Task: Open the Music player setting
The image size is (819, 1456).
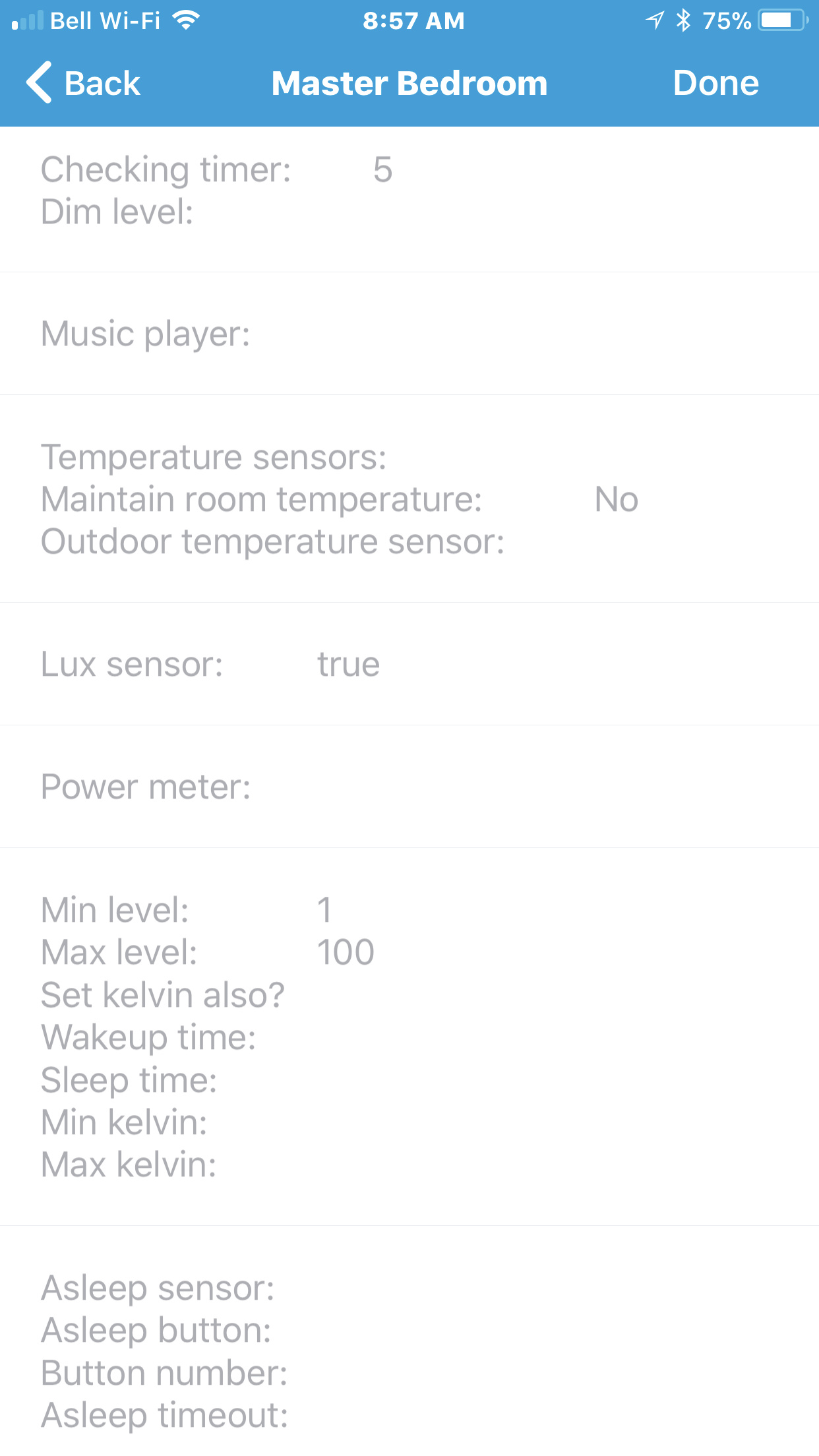Action: pos(409,334)
